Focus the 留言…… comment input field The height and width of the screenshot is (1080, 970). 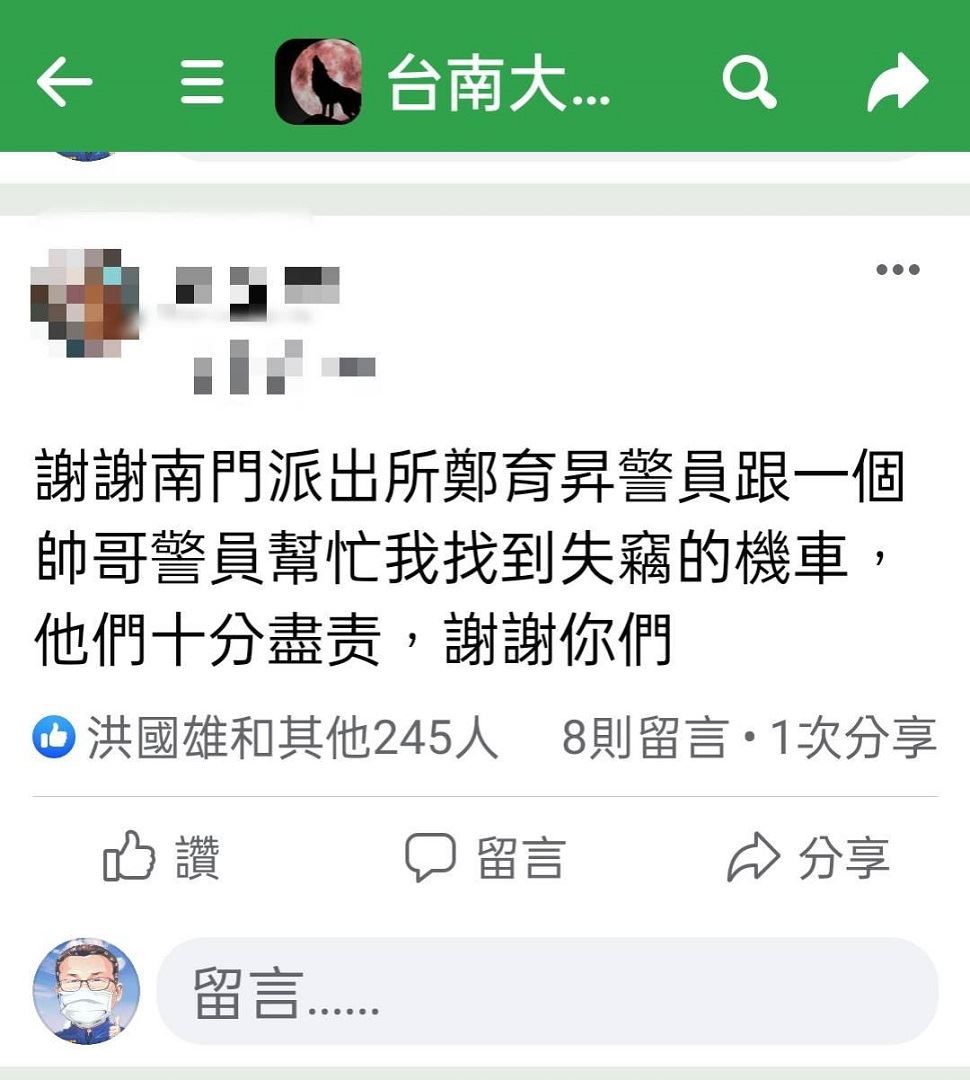click(547, 991)
